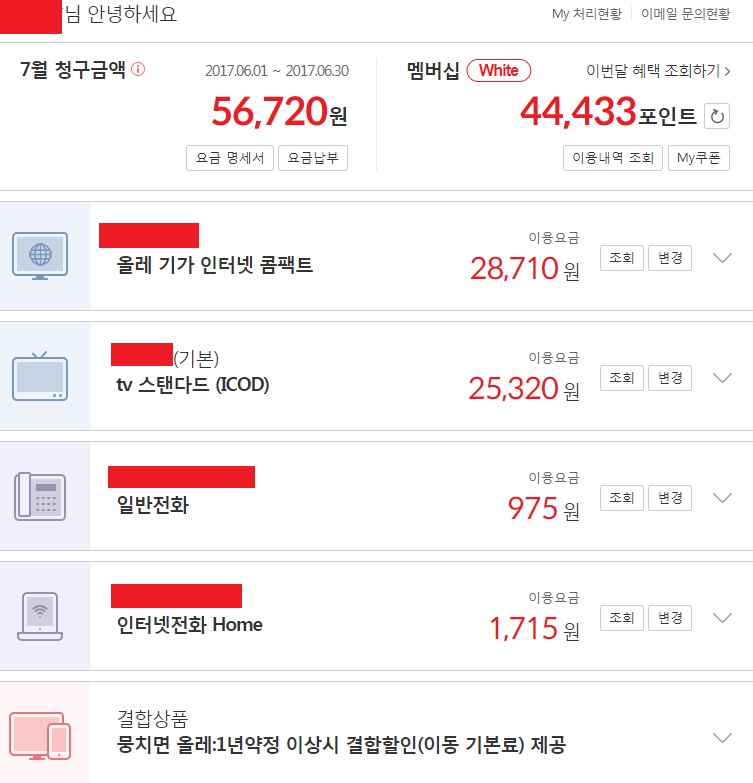Expand the 결합상품 bundle row
This screenshot has width=753, height=783.
tap(723, 738)
